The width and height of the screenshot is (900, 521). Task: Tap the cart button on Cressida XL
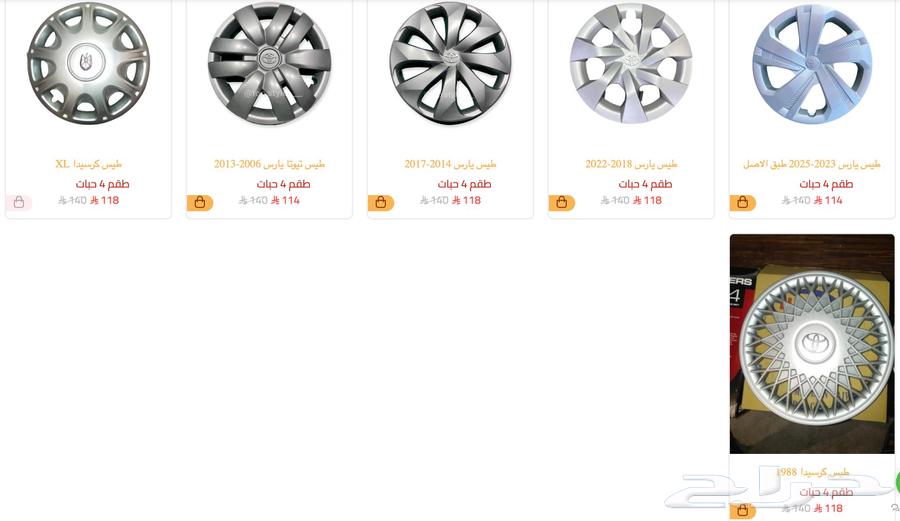click(x=19, y=203)
